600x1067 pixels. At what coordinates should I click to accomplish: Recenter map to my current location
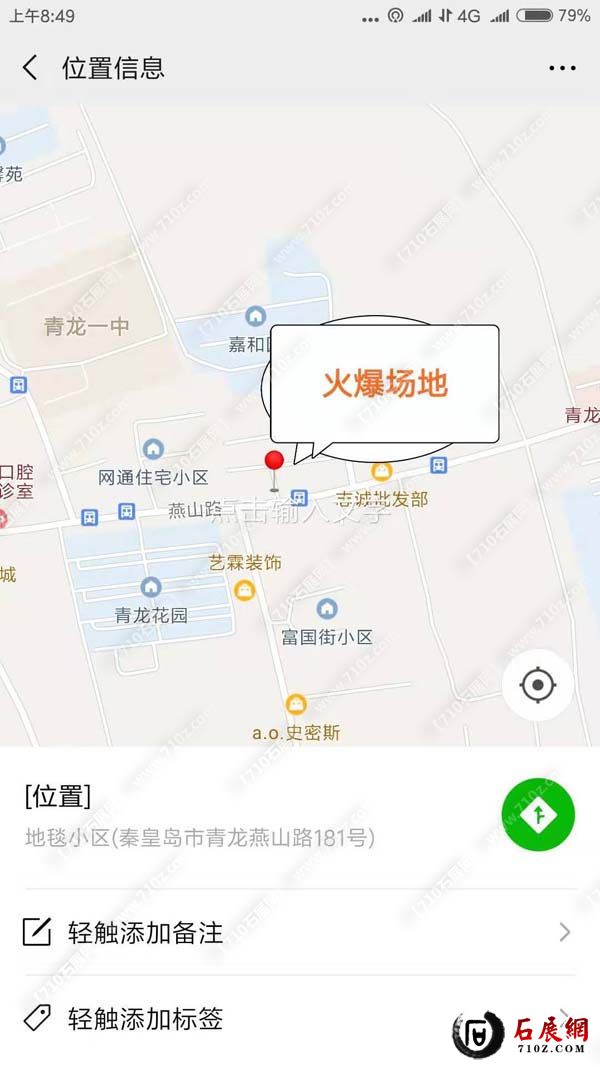(538, 685)
